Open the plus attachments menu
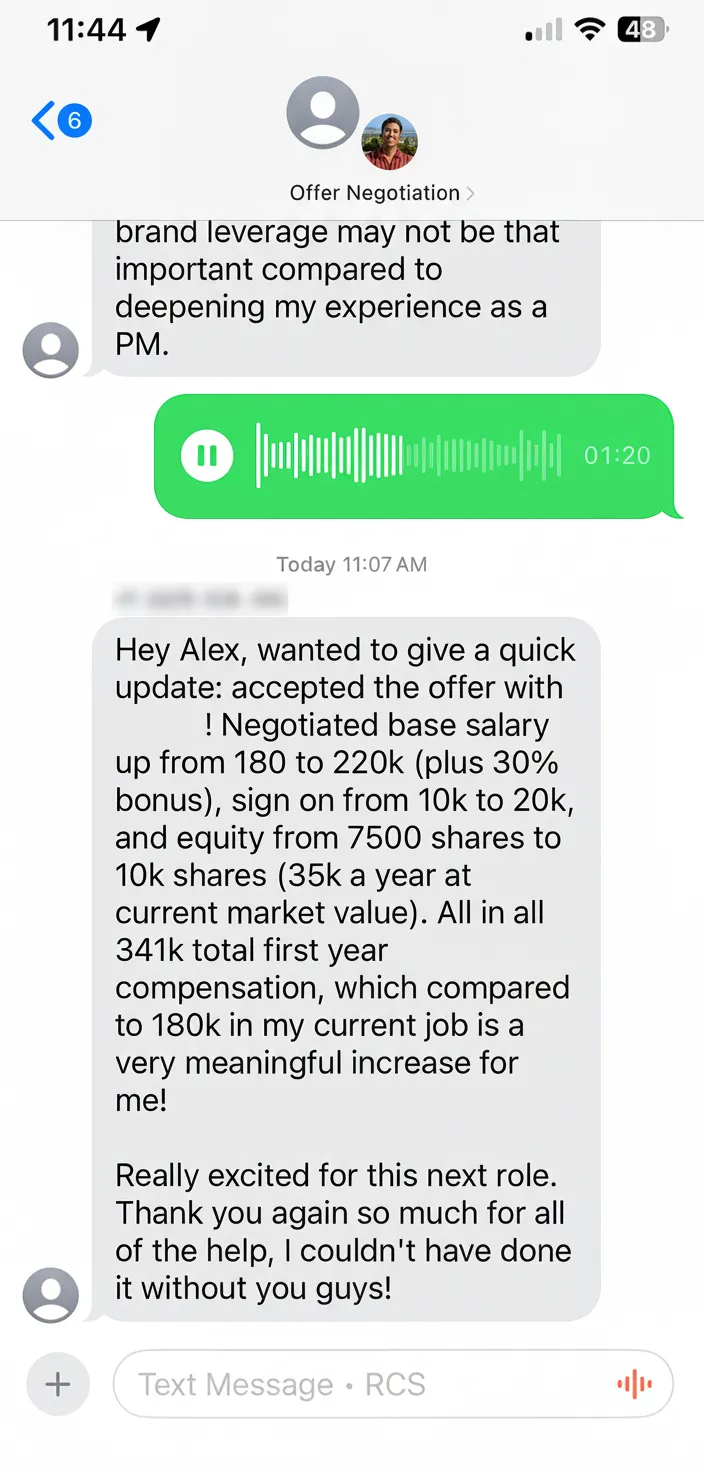The width and height of the screenshot is (704, 1472). tap(58, 1385)
